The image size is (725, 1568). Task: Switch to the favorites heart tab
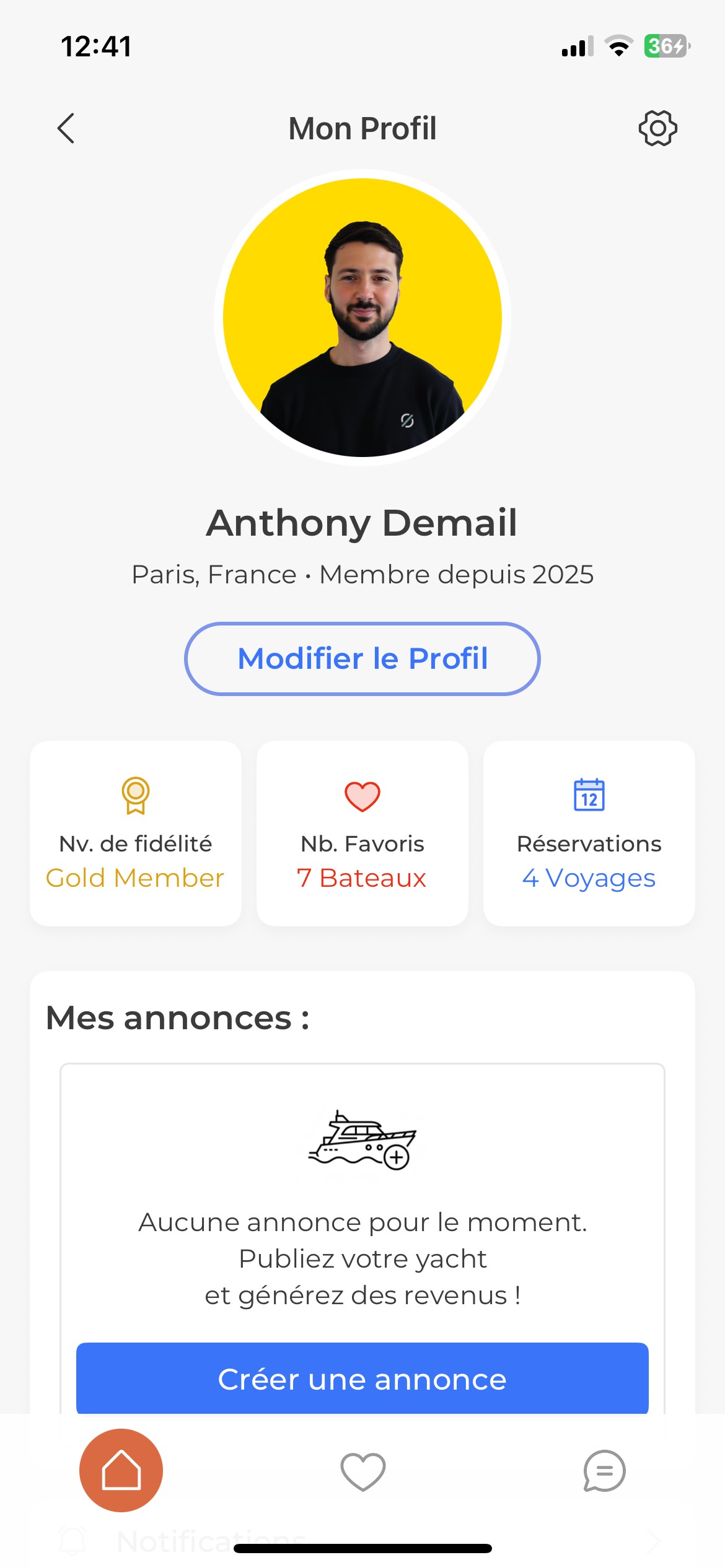click(363, 1471)
